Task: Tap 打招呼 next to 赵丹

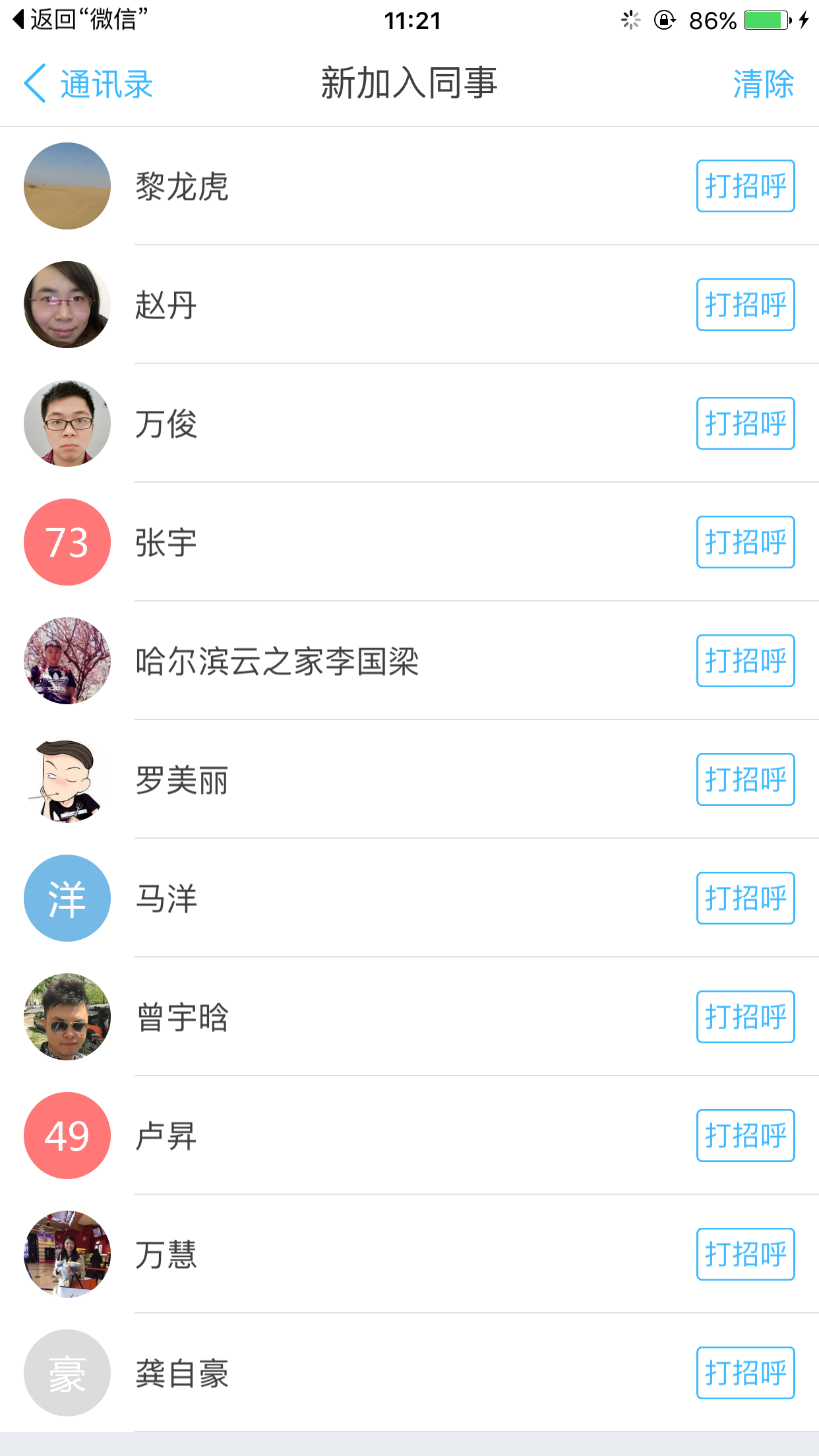Action: [x=745, y=305]
